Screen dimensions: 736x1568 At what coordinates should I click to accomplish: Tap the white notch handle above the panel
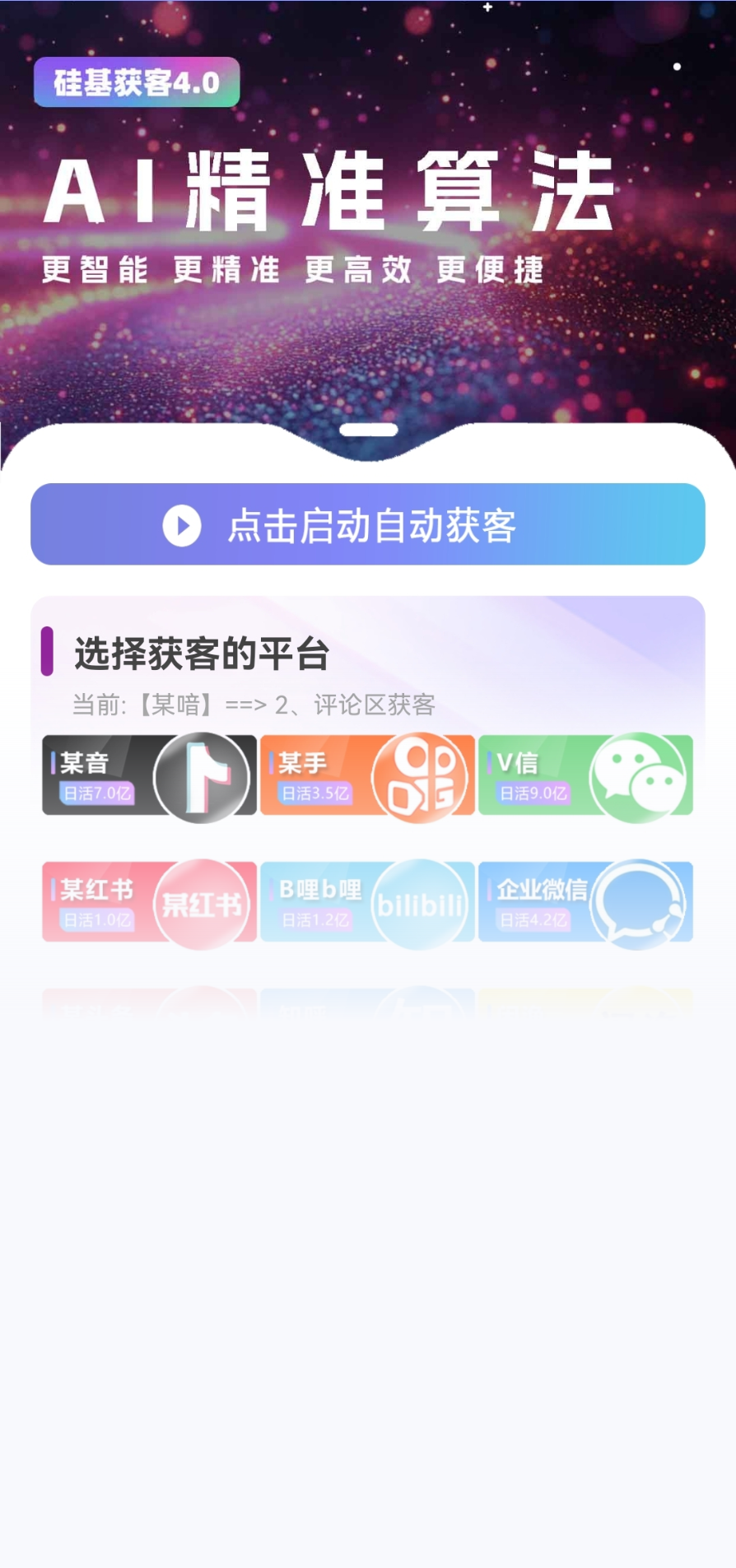[x=368, y=427]
